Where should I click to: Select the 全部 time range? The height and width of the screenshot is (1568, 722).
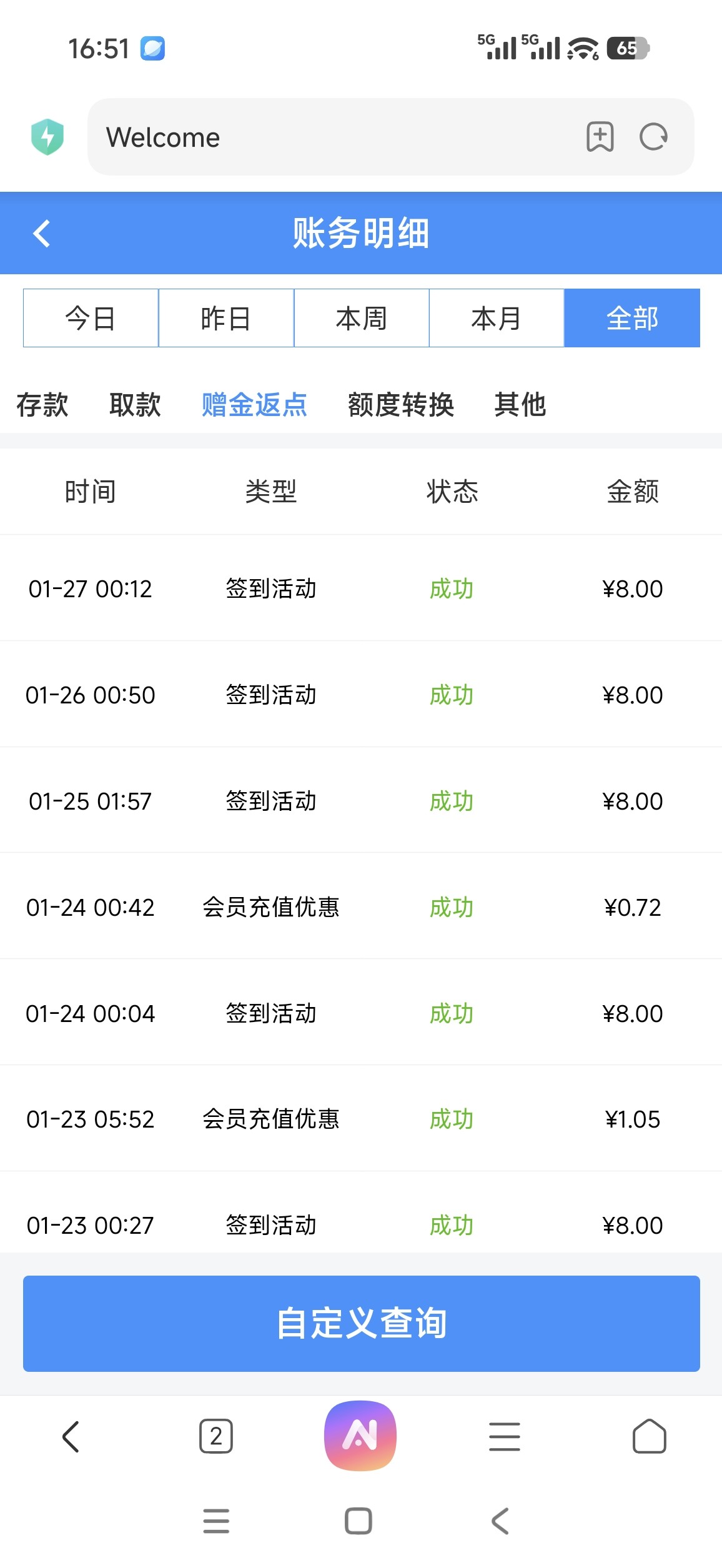click(632, 318)
